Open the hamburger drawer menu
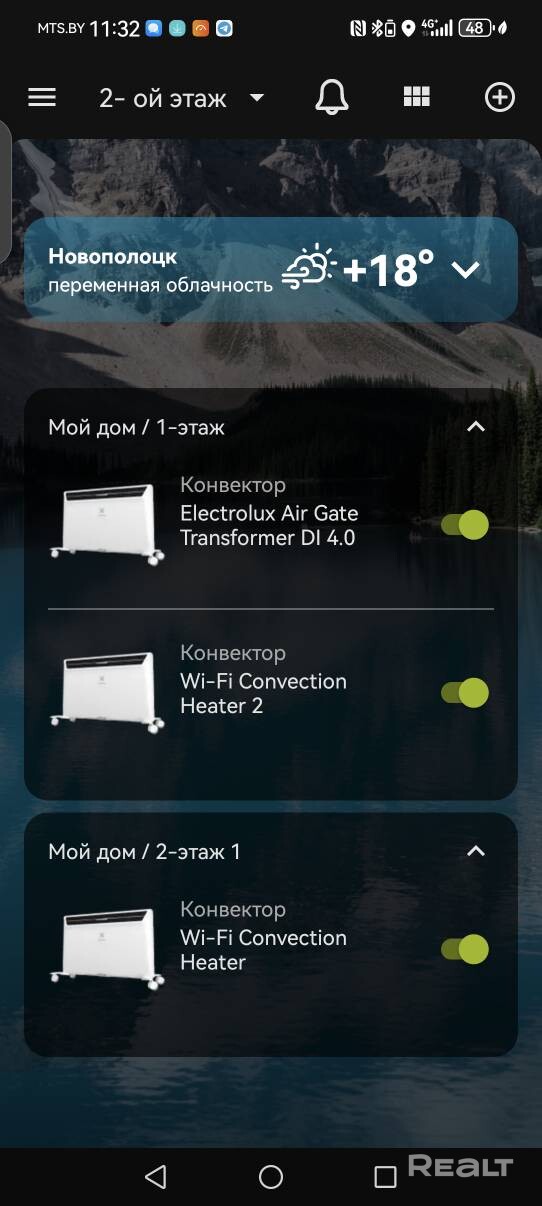 pyautogui.click(x=42, y=97)
